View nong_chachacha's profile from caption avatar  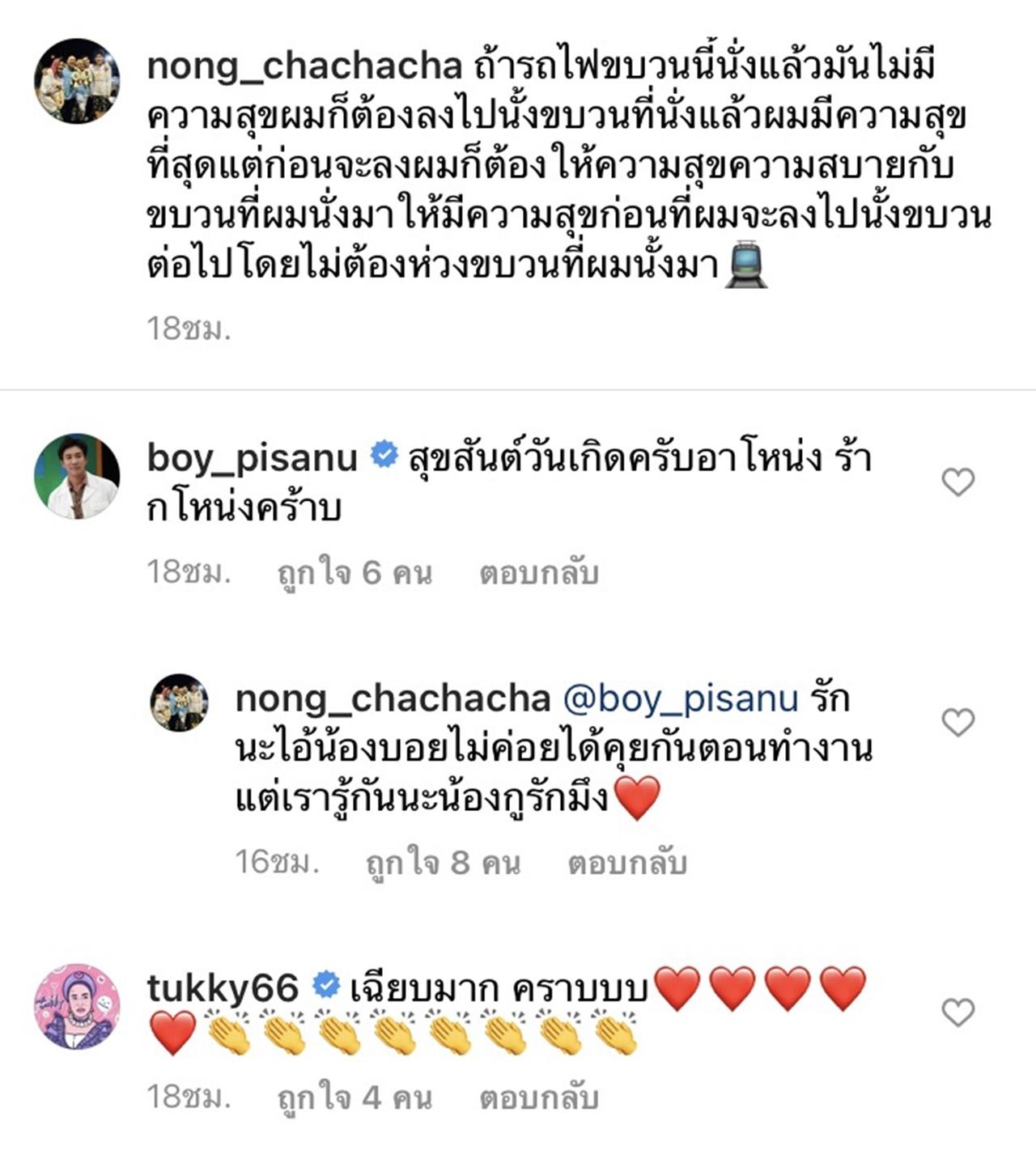[x=77, y=81]
